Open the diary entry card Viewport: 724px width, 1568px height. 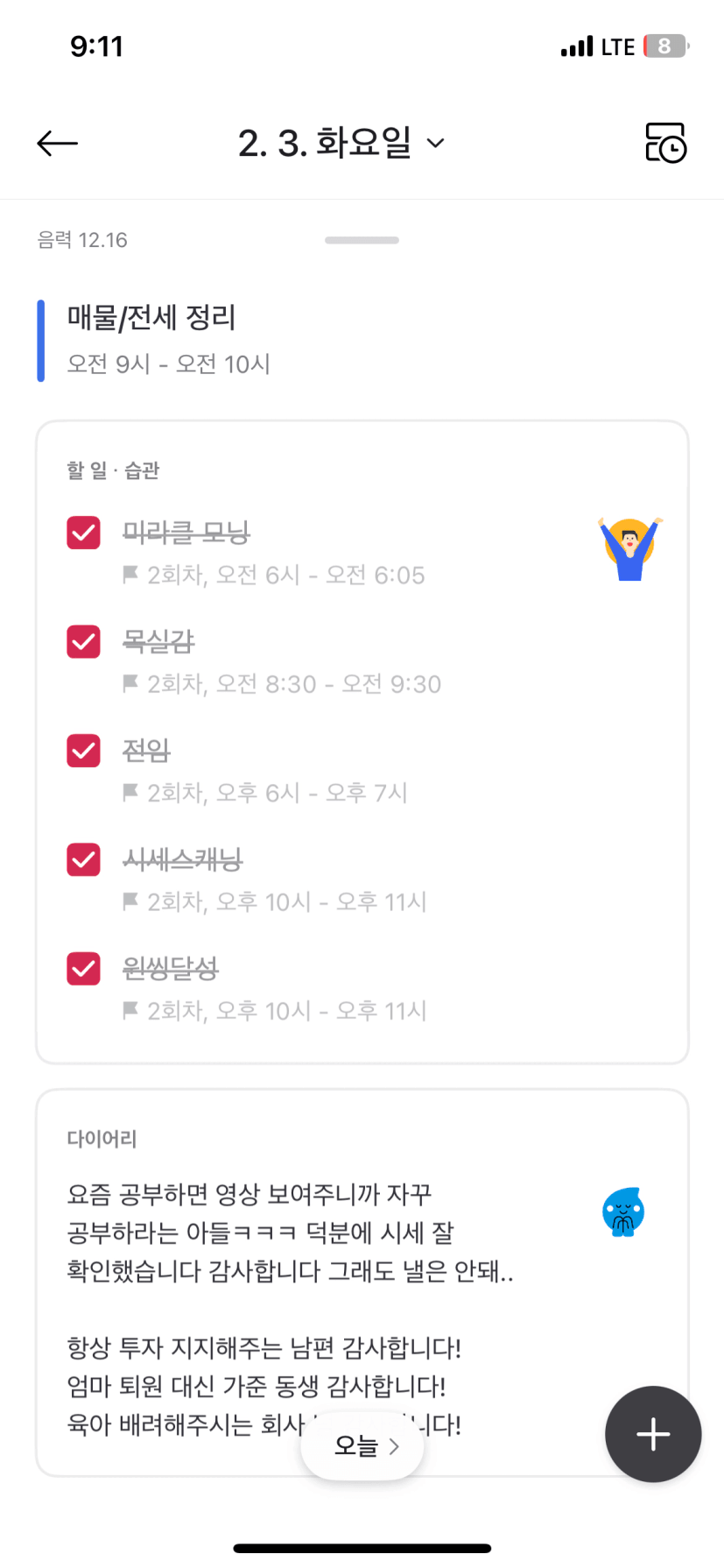pos(289,1270)
